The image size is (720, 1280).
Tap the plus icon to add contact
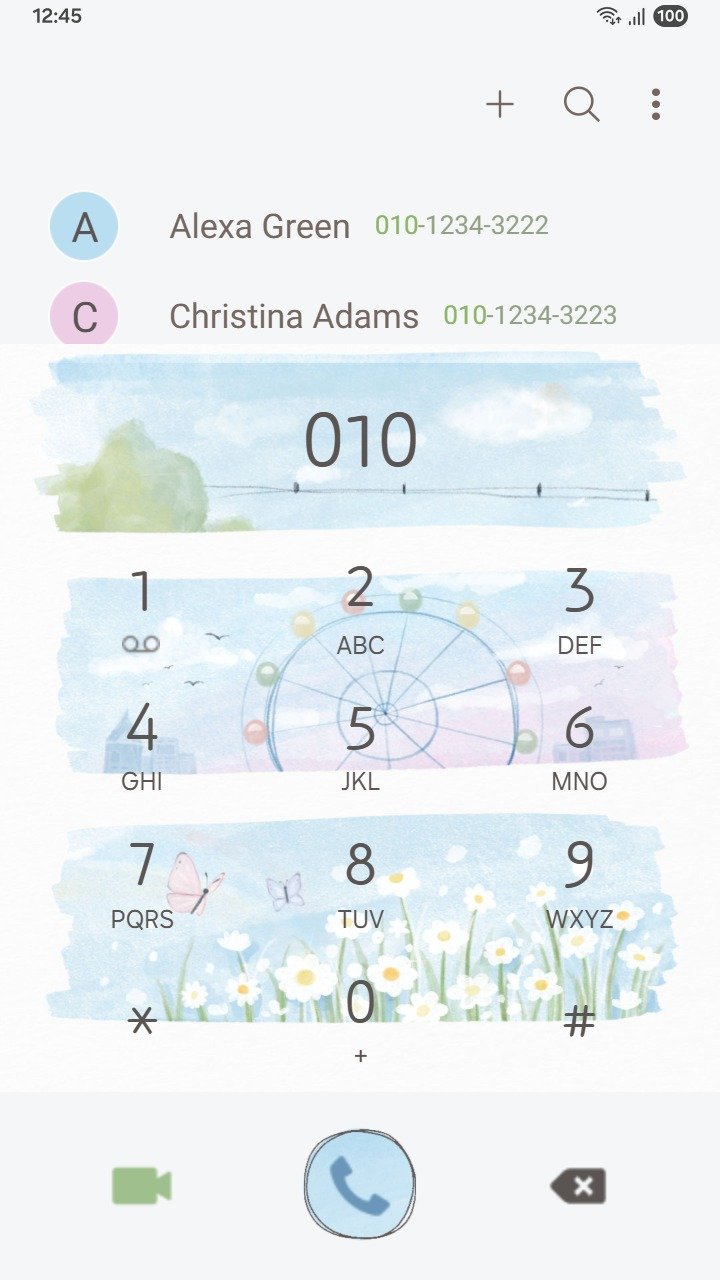click(x=500, y=104)
